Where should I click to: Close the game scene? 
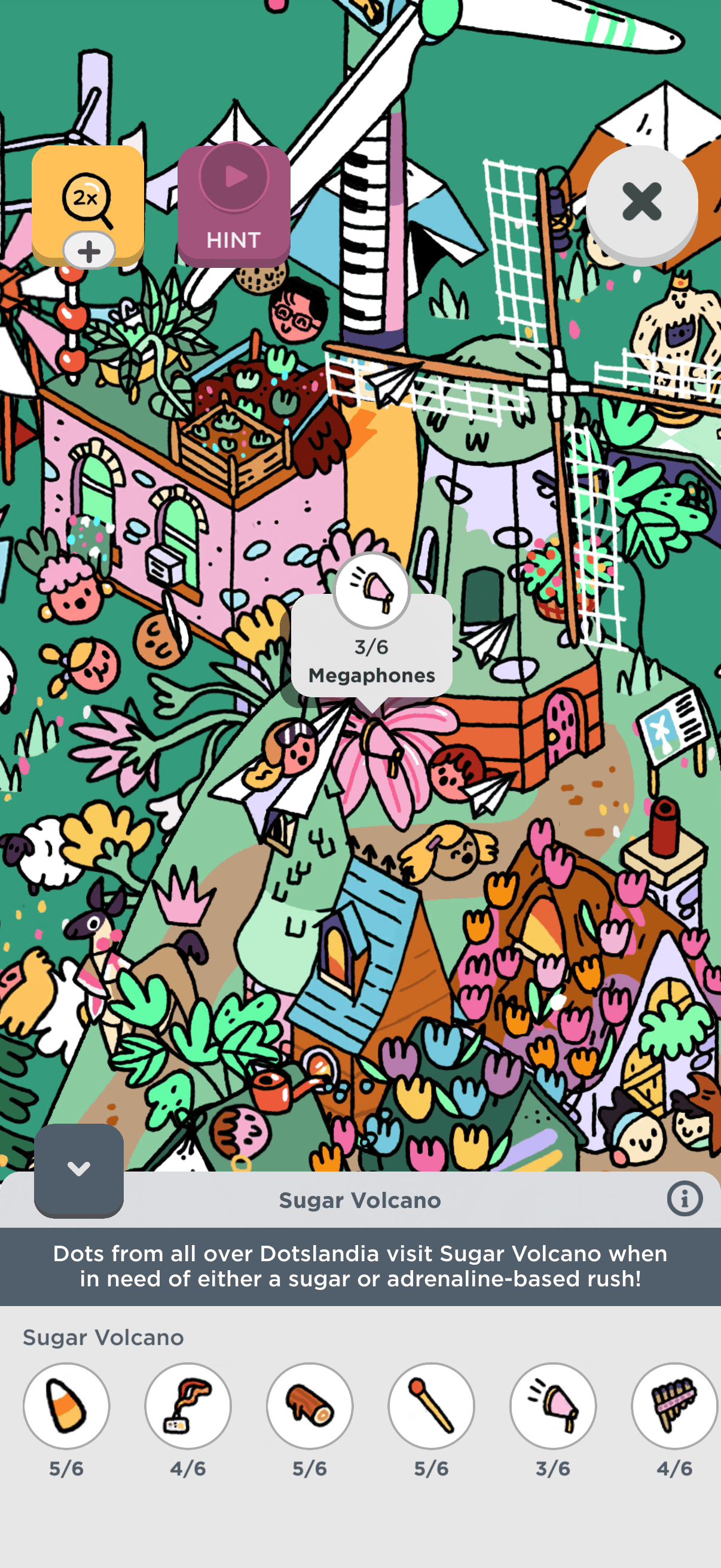(642, 202)
